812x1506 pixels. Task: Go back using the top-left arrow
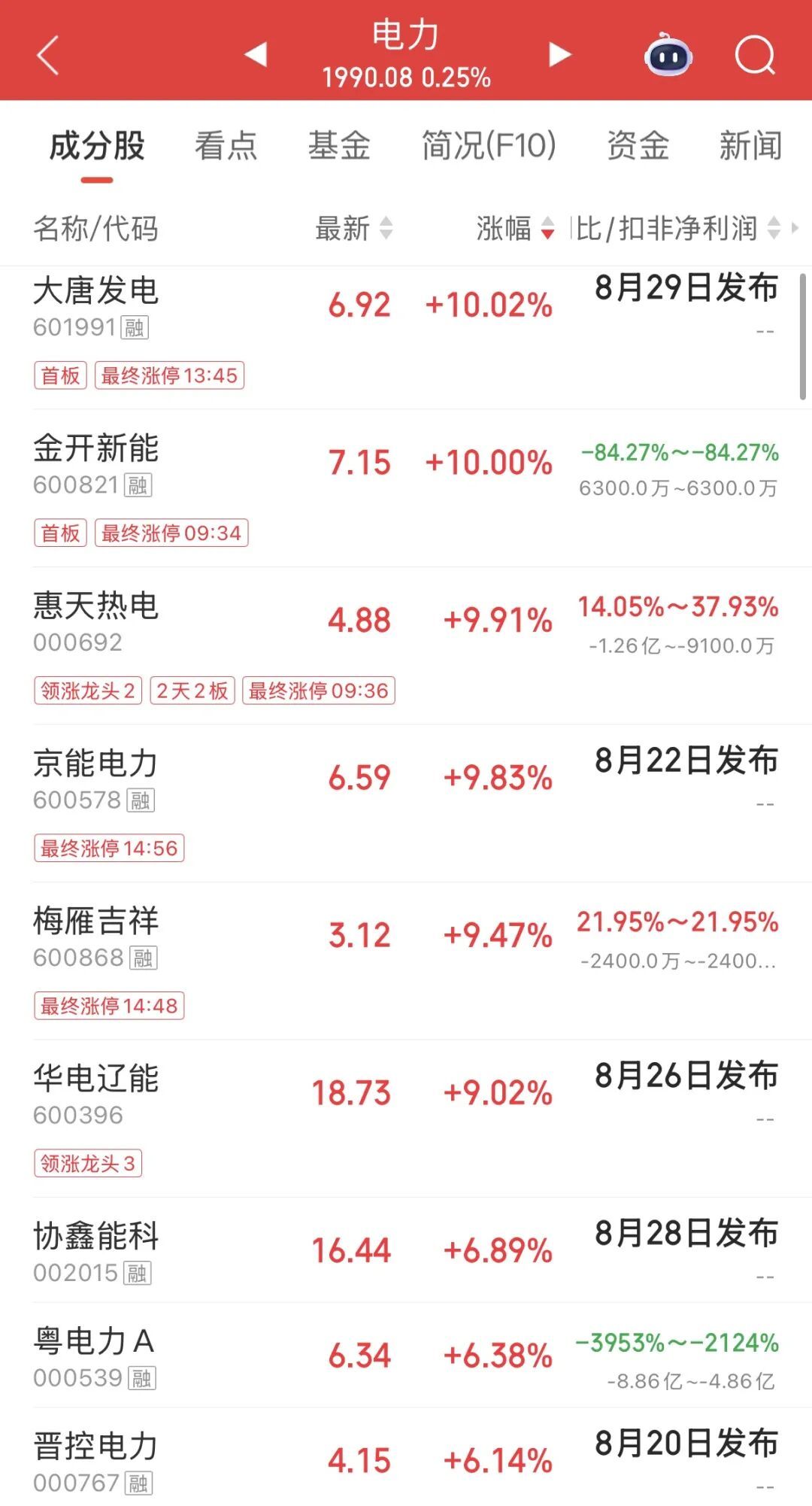pos(47,55)
